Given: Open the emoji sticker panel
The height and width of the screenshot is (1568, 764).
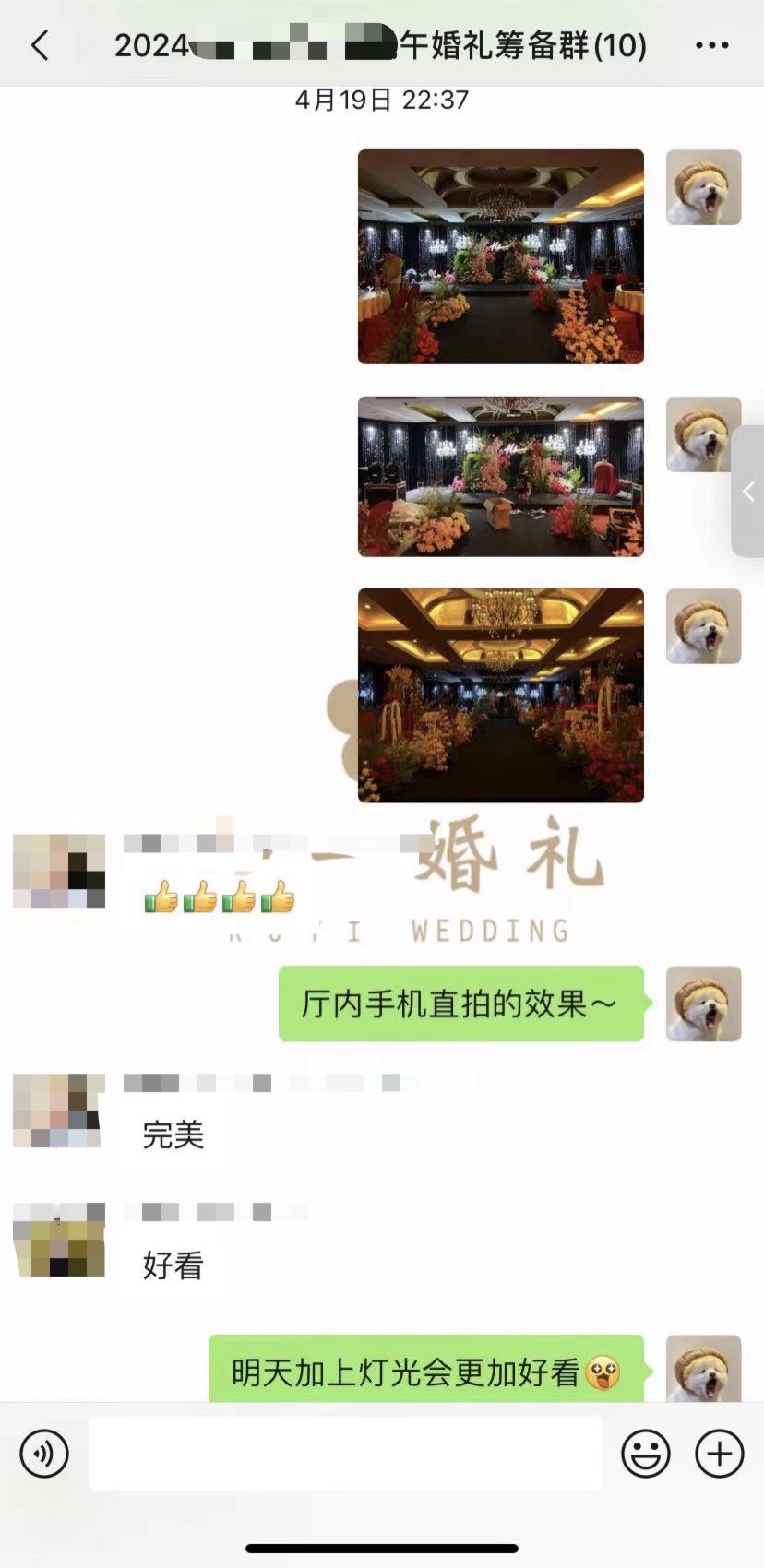Looking at the screenshot, I should tap(646, 1454).
